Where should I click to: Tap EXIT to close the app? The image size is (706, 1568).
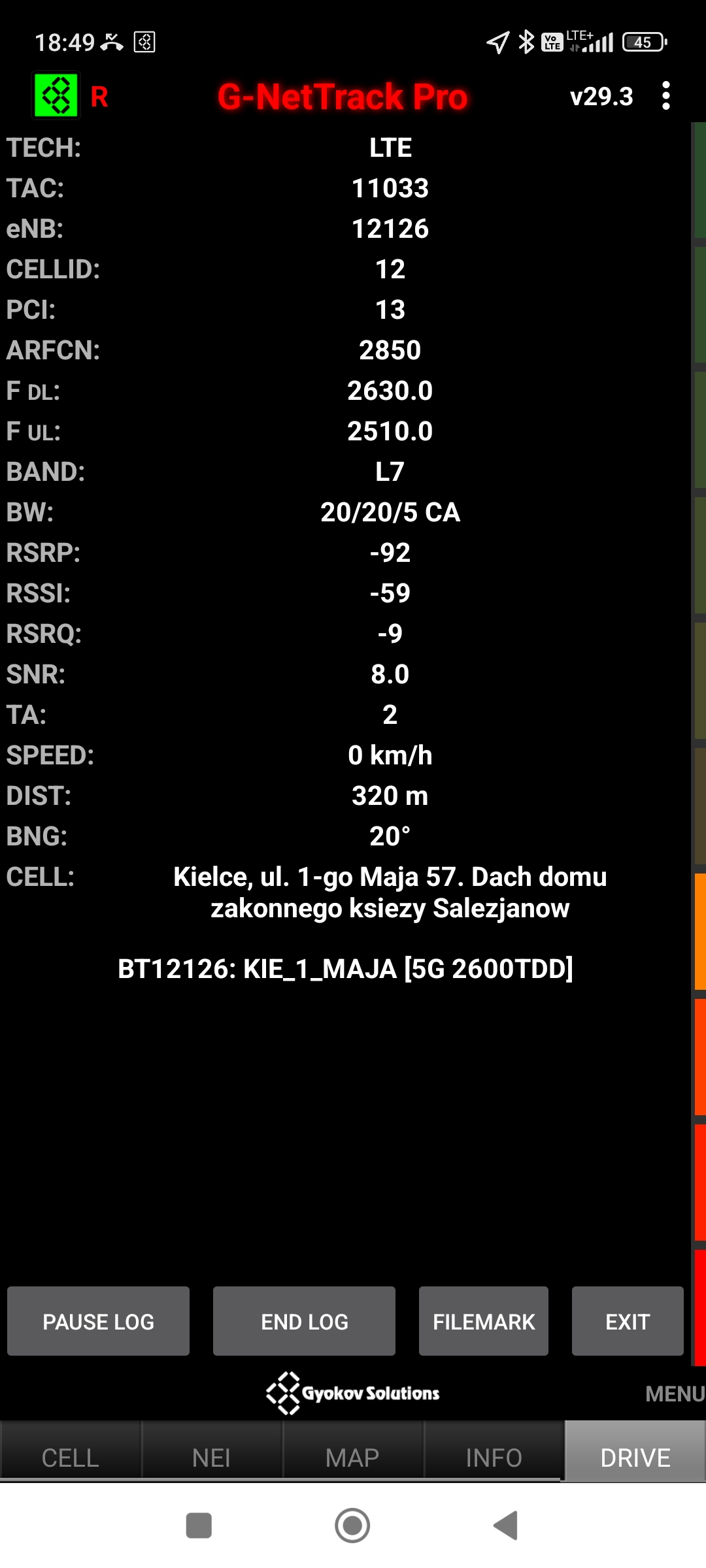627,1321
